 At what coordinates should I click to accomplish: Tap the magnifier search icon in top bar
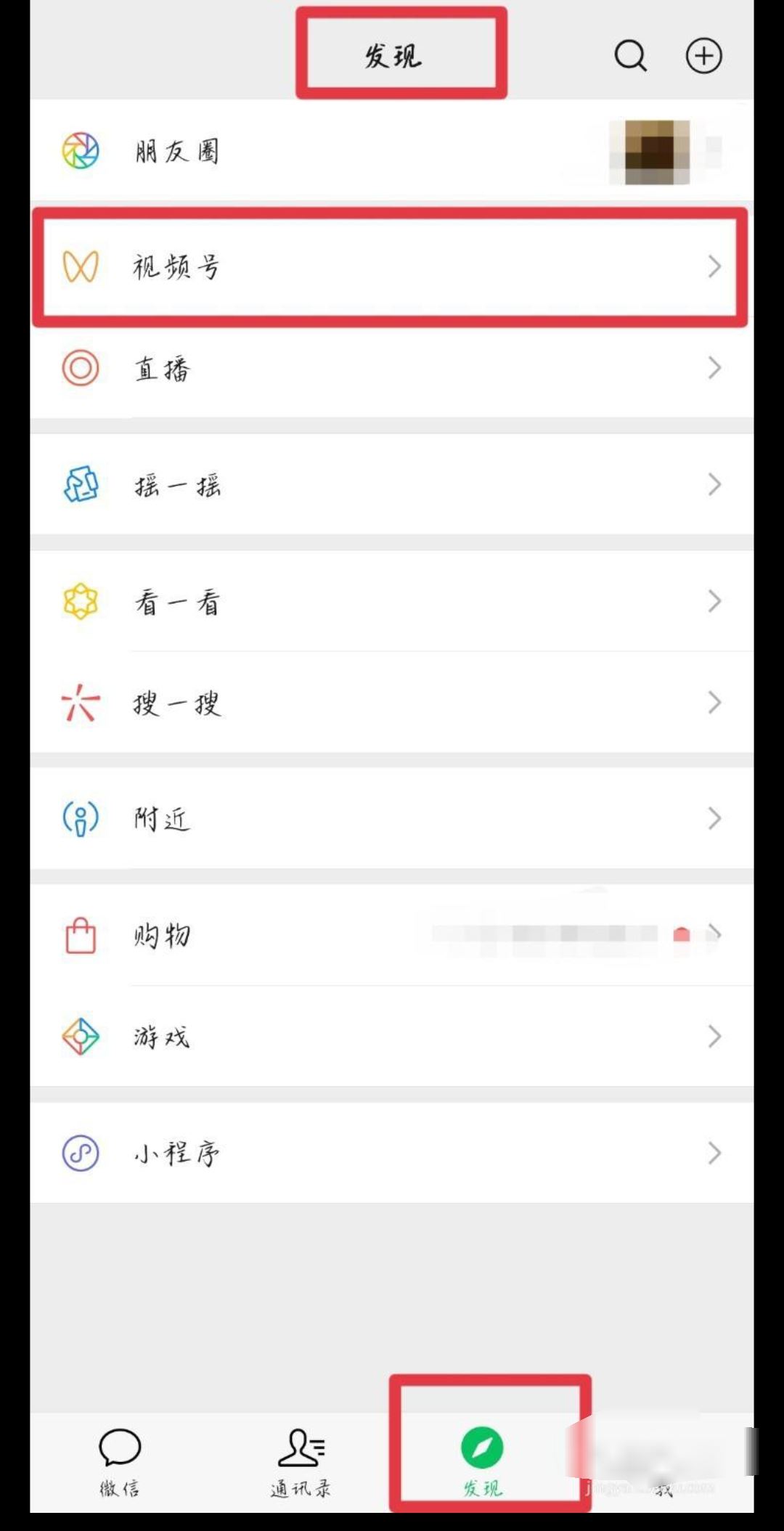pyautogui.click(x=629, y=54)
